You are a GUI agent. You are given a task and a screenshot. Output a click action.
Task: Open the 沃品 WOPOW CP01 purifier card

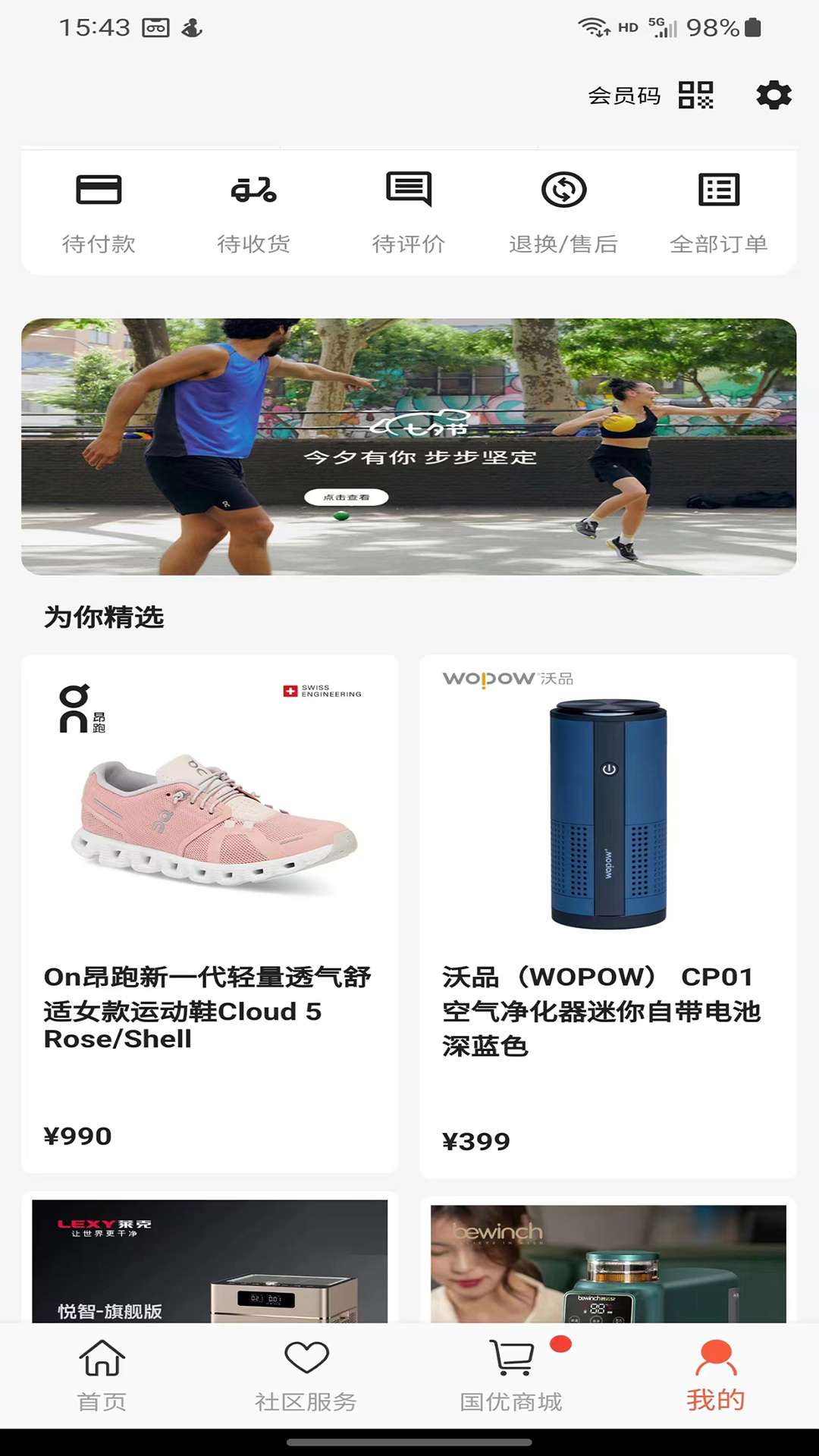[x=608, y=916]
